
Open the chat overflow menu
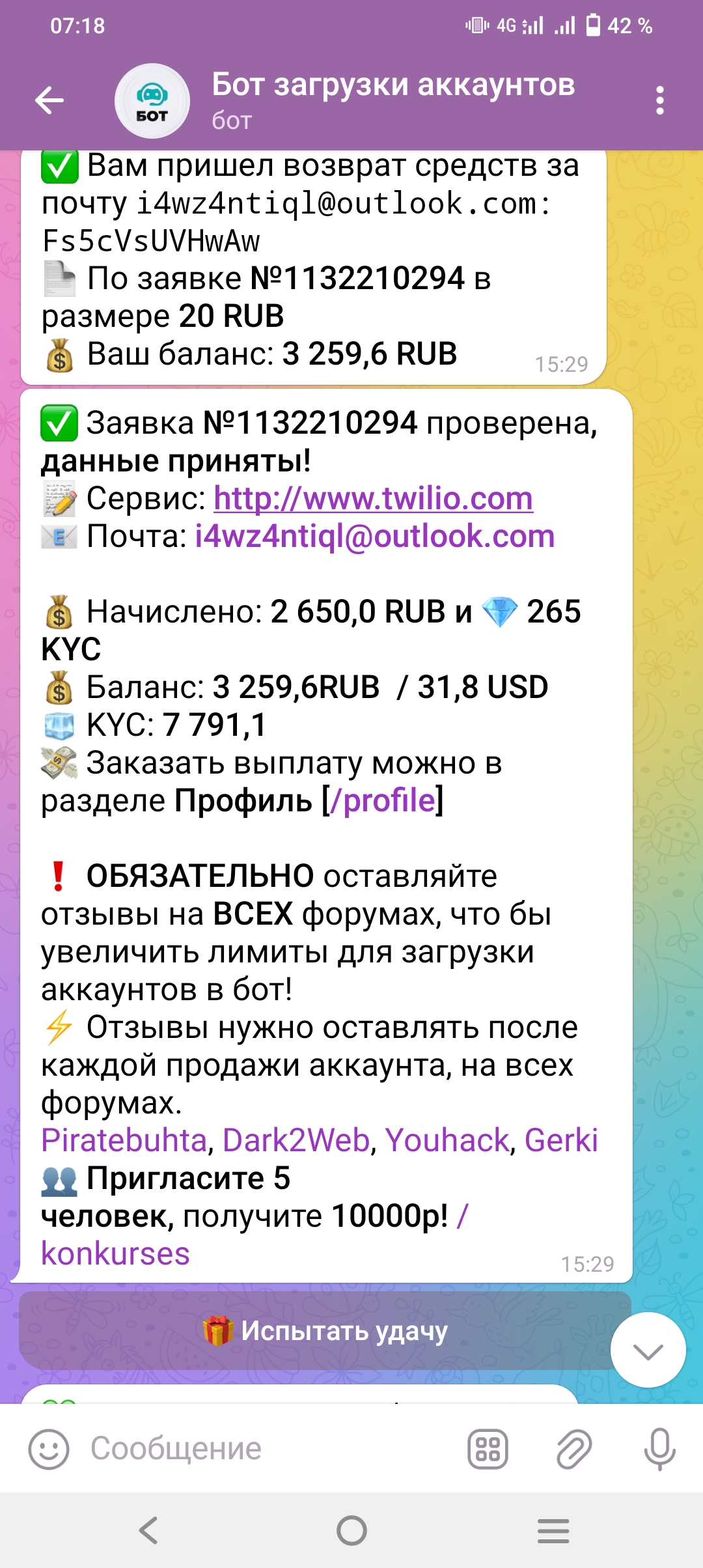point(659,100)
